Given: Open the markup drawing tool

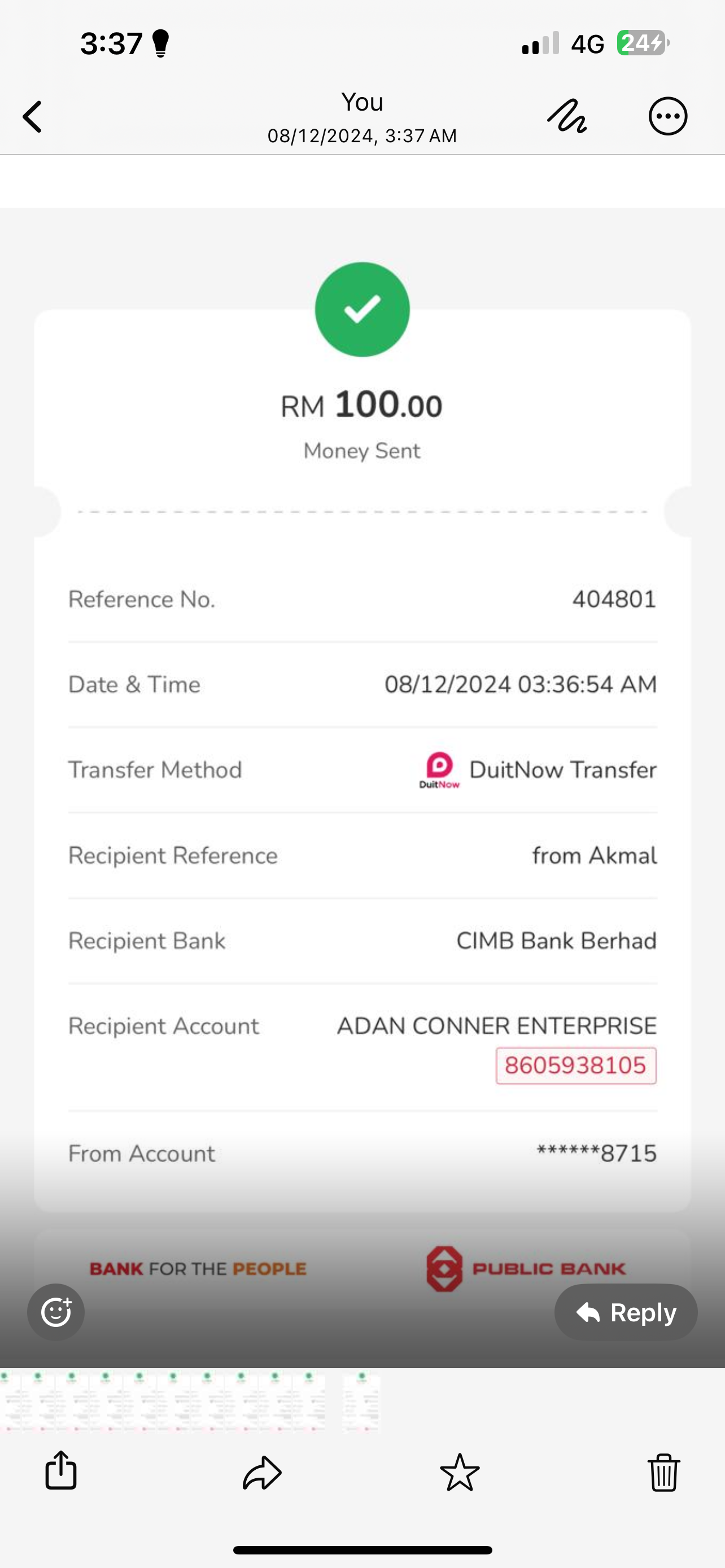Looking at the screenshot, I should point(567,116).
